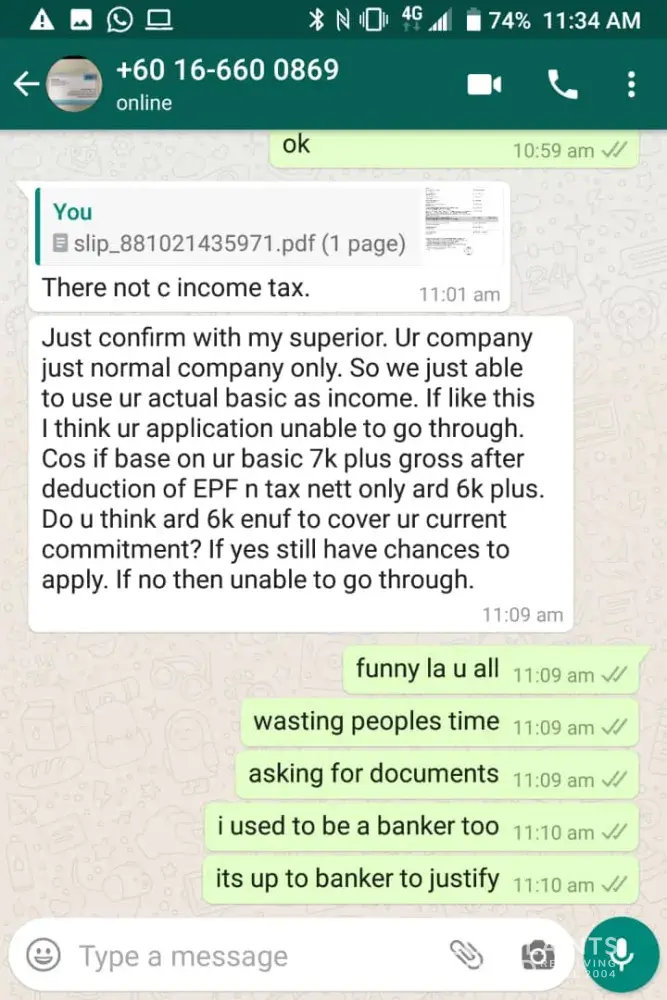The height and width of the screenshot is (1000, 667).
Task: Go back to the chats list
Action: [x=25, y=85]
